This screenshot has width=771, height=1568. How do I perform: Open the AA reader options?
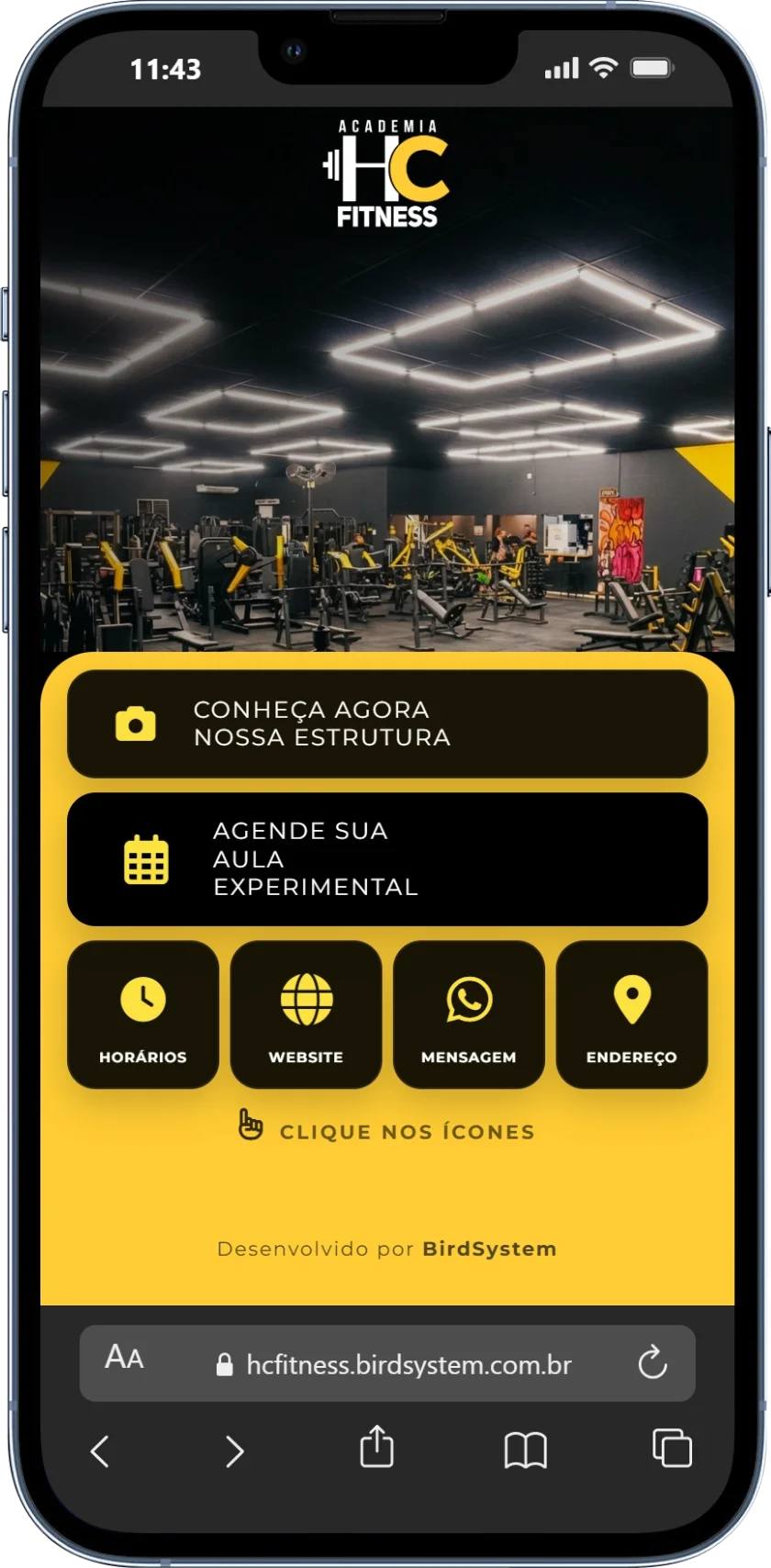pyautogui.click(x=125, y=1357)
